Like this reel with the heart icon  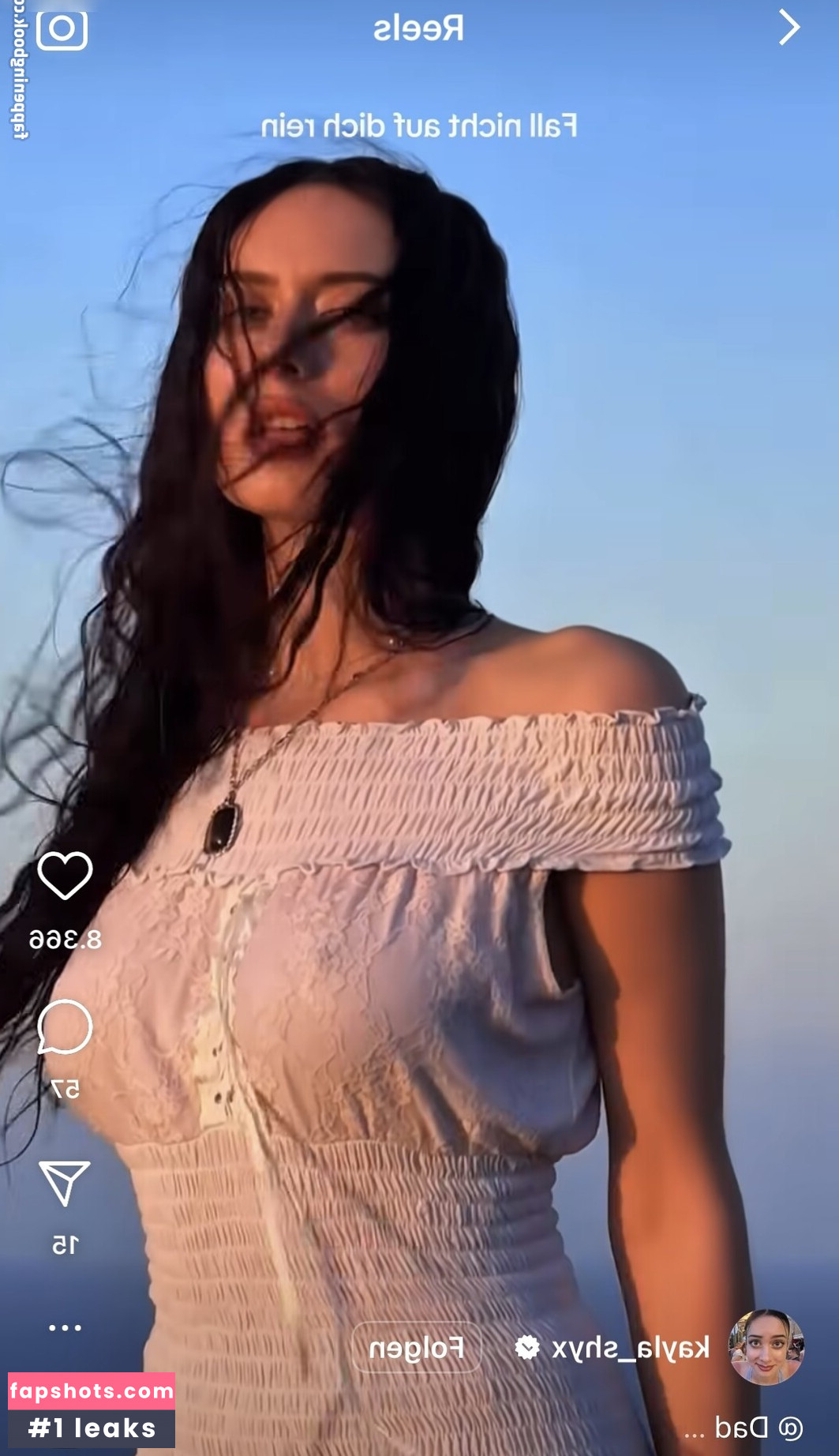click(x=65, y=876)
